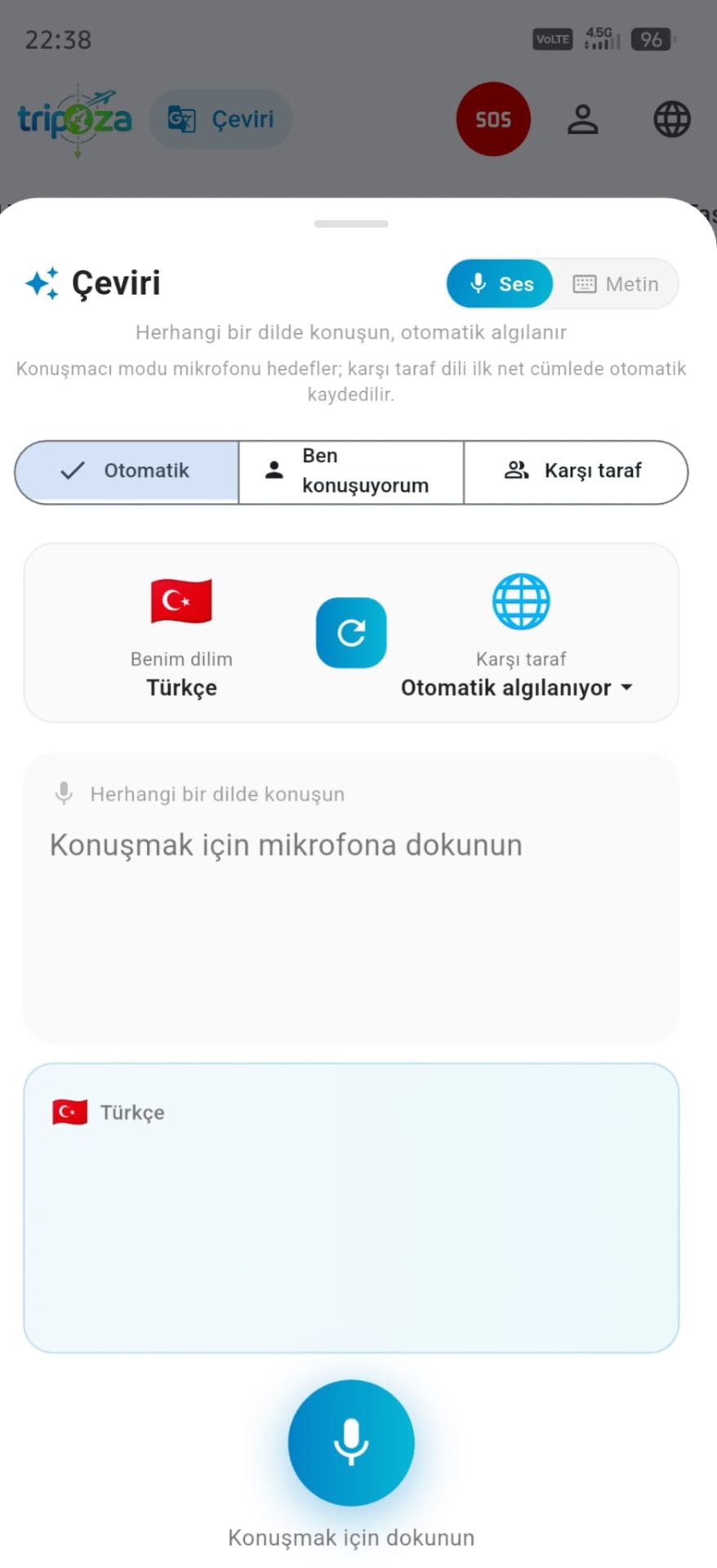The width and height of the screenshot is (717, 1568).
Task: Switch to Metin text mode
Action: tap(618, 283)
